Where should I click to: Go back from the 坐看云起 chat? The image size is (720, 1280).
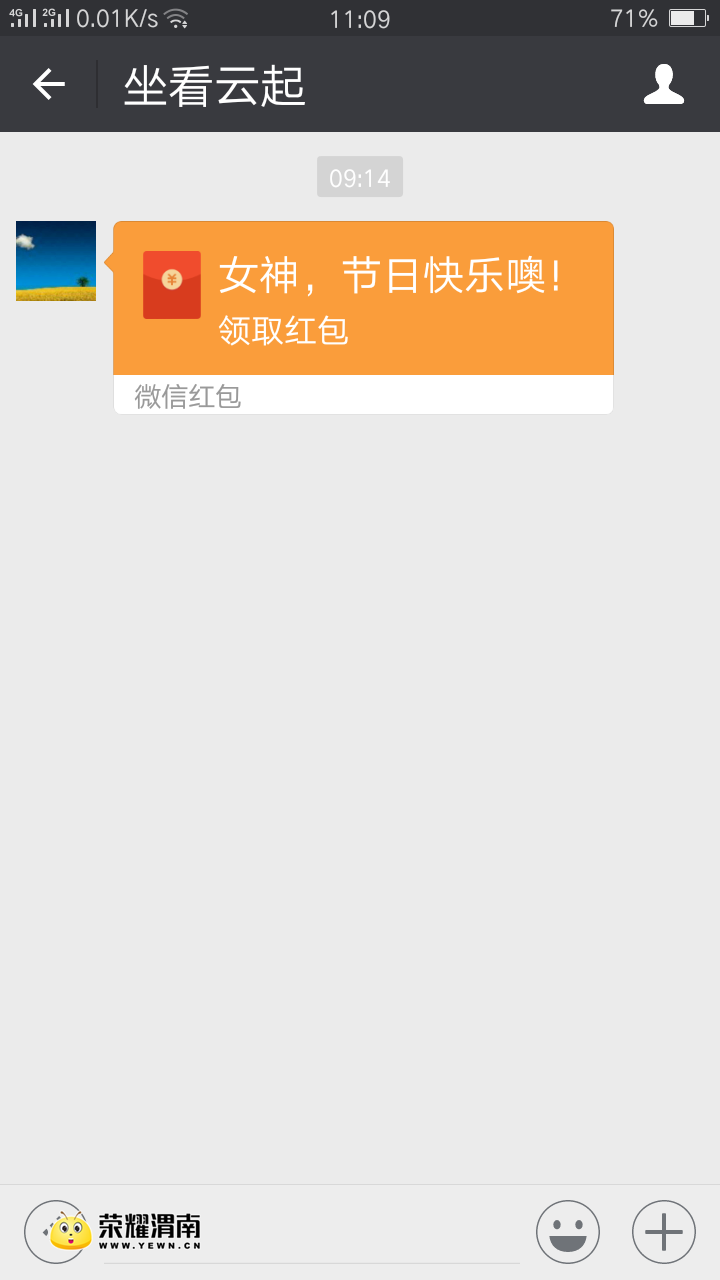click(48, 85)
